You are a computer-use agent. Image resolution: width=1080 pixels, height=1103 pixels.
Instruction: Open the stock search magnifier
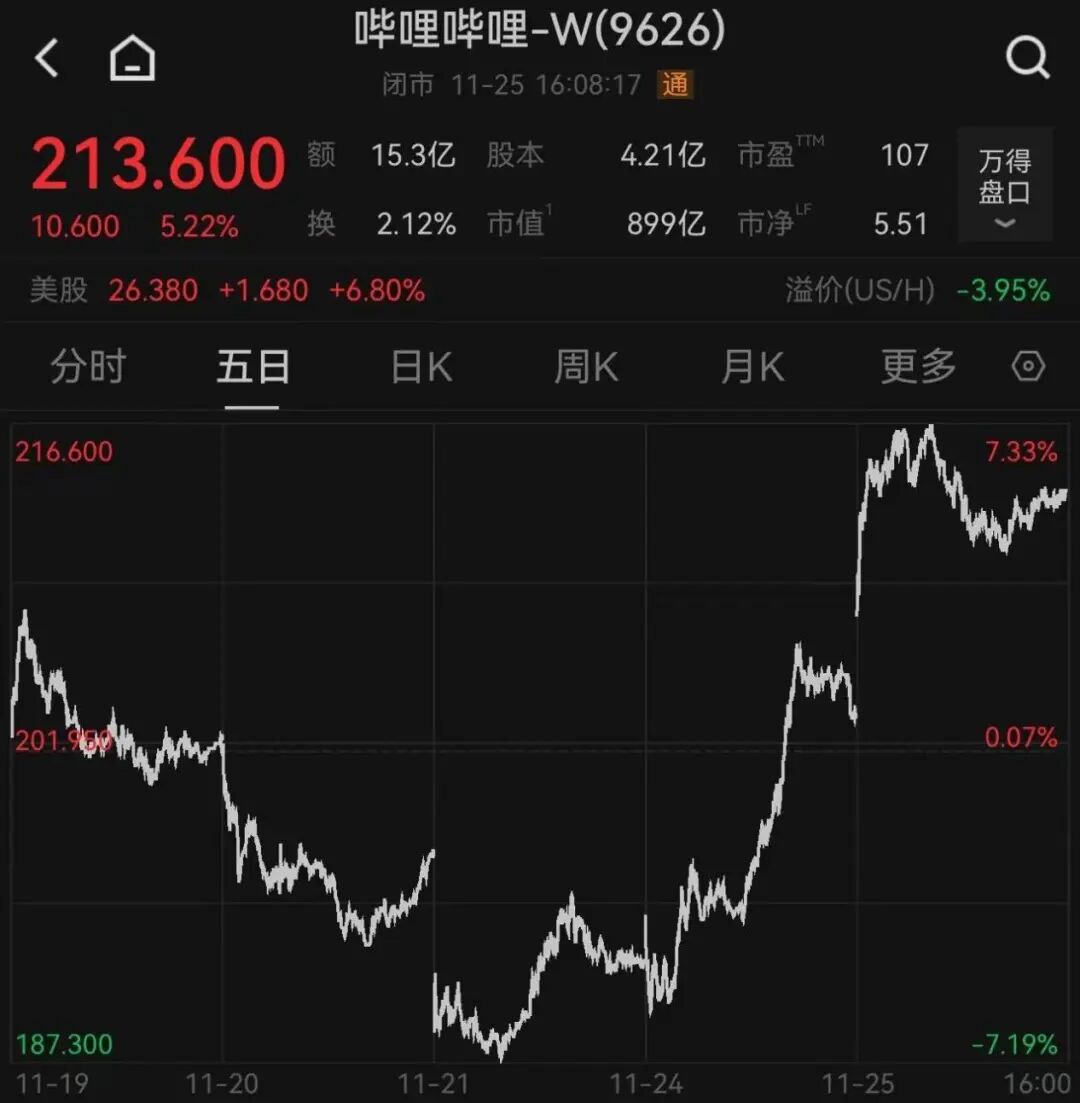click(1027, 59)
